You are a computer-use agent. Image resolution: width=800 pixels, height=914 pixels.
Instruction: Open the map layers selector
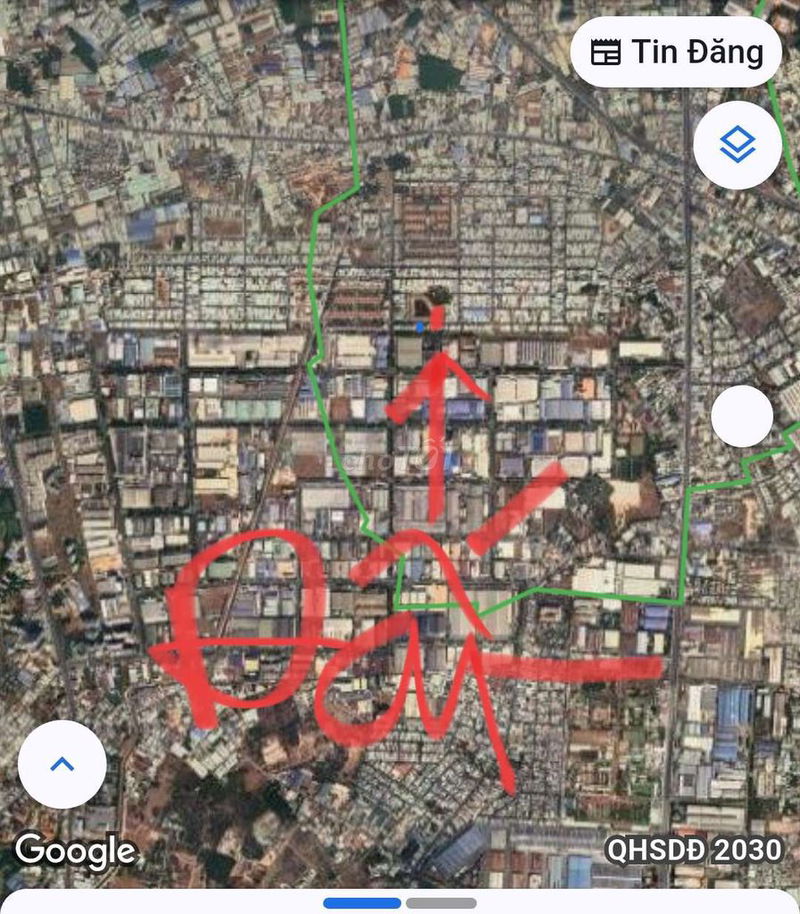(737, 146)
